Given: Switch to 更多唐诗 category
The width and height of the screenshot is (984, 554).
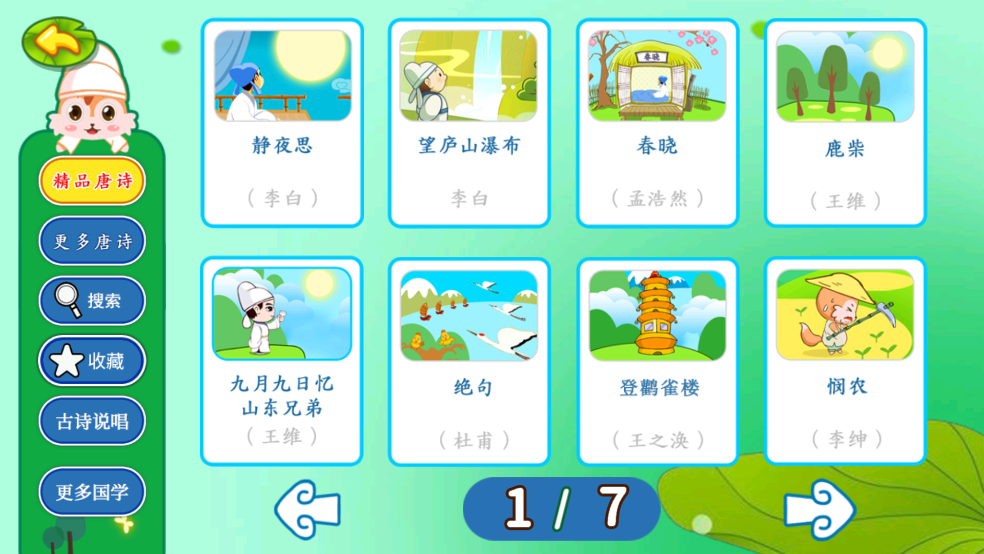Looking at the screenshot, I should [x=92, y=241].
